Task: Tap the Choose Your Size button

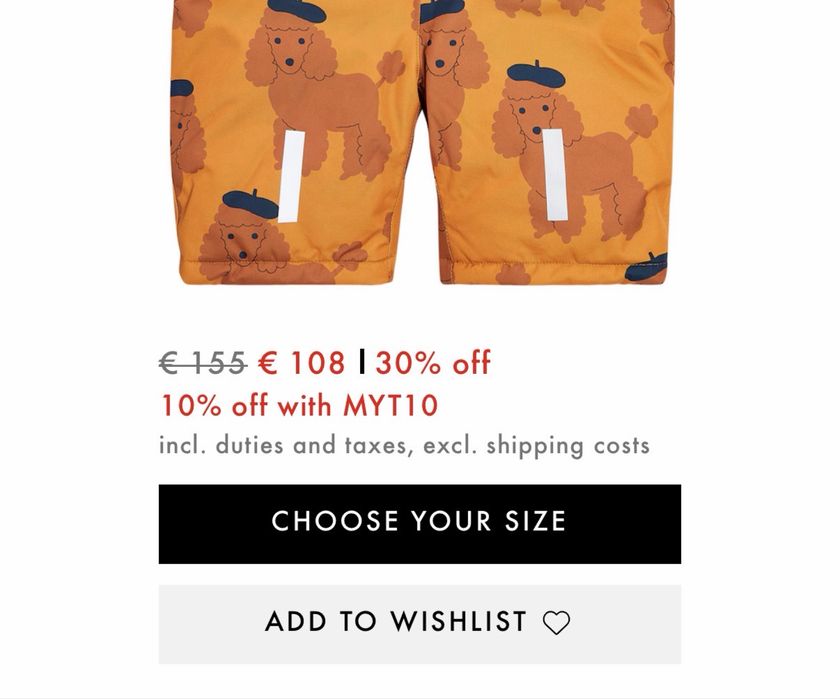Action: 419,523
